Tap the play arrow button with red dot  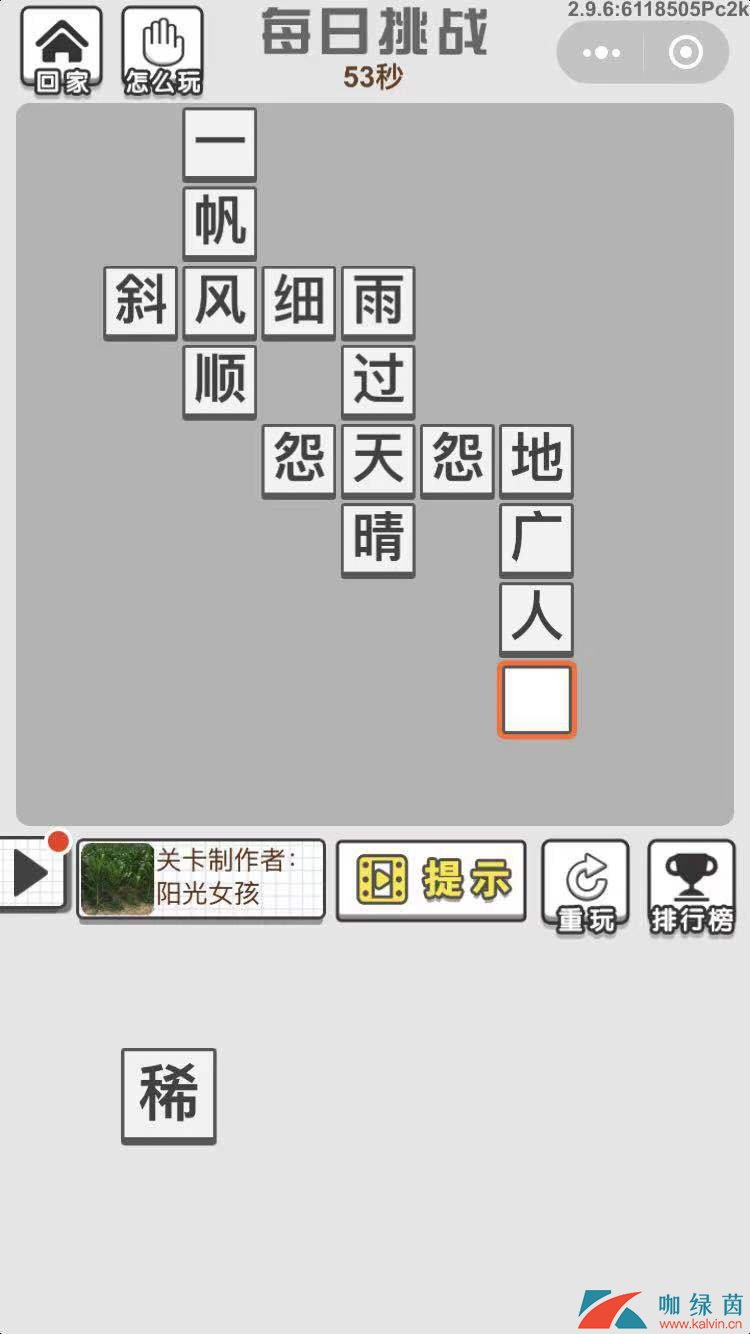[30, 873]
